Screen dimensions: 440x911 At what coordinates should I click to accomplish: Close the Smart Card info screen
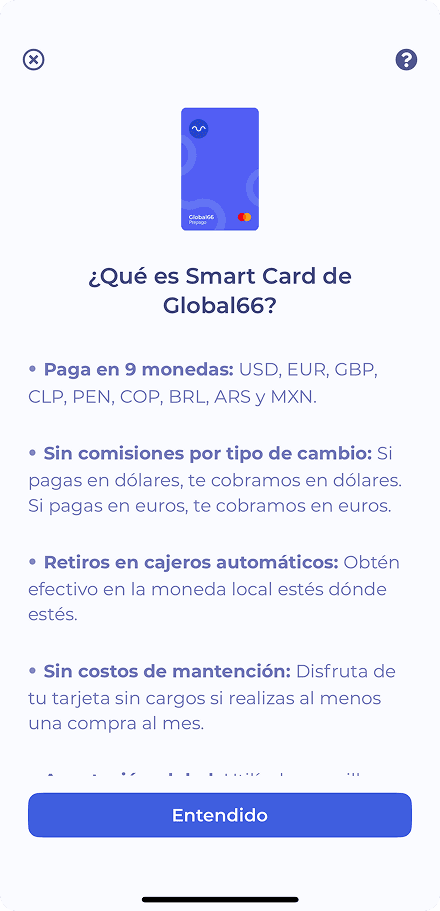tap(34, 60)
